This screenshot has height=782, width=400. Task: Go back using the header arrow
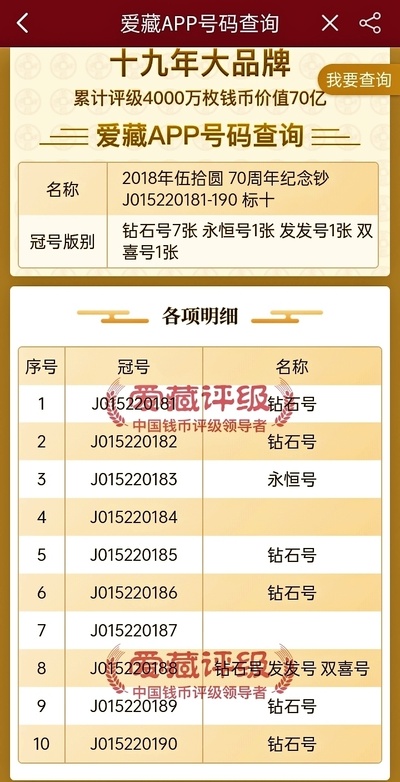point(22,23)
